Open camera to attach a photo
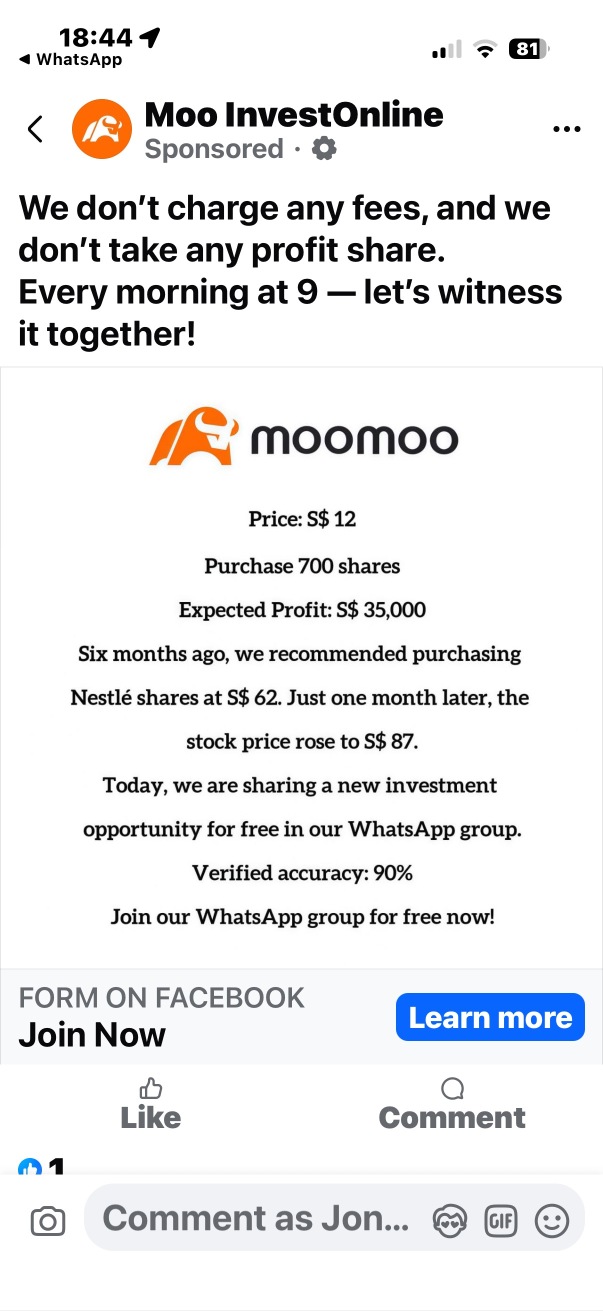The height and width of the screenshot is (1311, 603). click(48, 1220)
